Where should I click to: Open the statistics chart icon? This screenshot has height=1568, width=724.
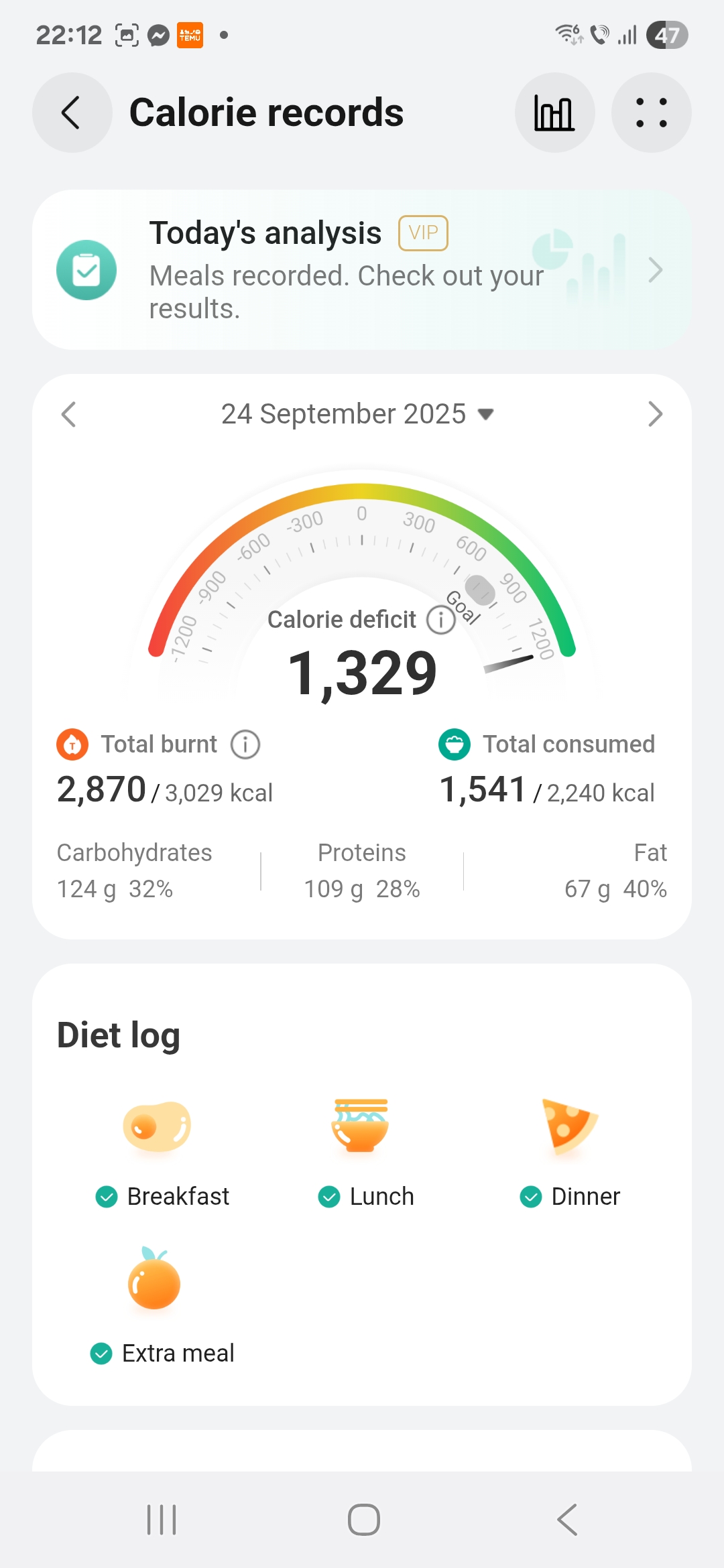click(x=554, y=113)
